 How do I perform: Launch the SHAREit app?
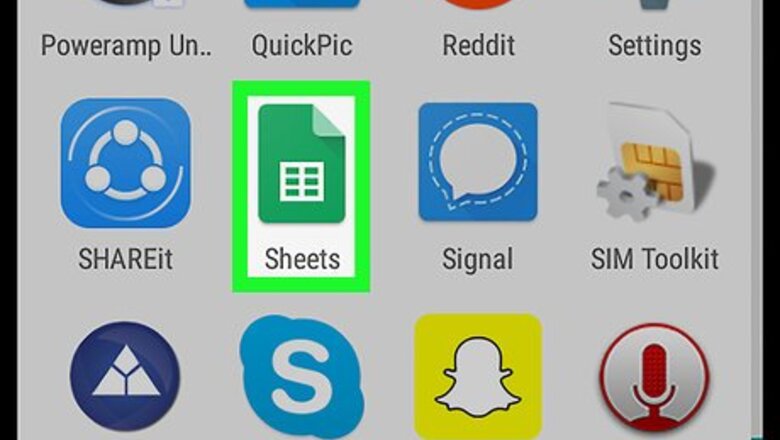pos(125,165)
